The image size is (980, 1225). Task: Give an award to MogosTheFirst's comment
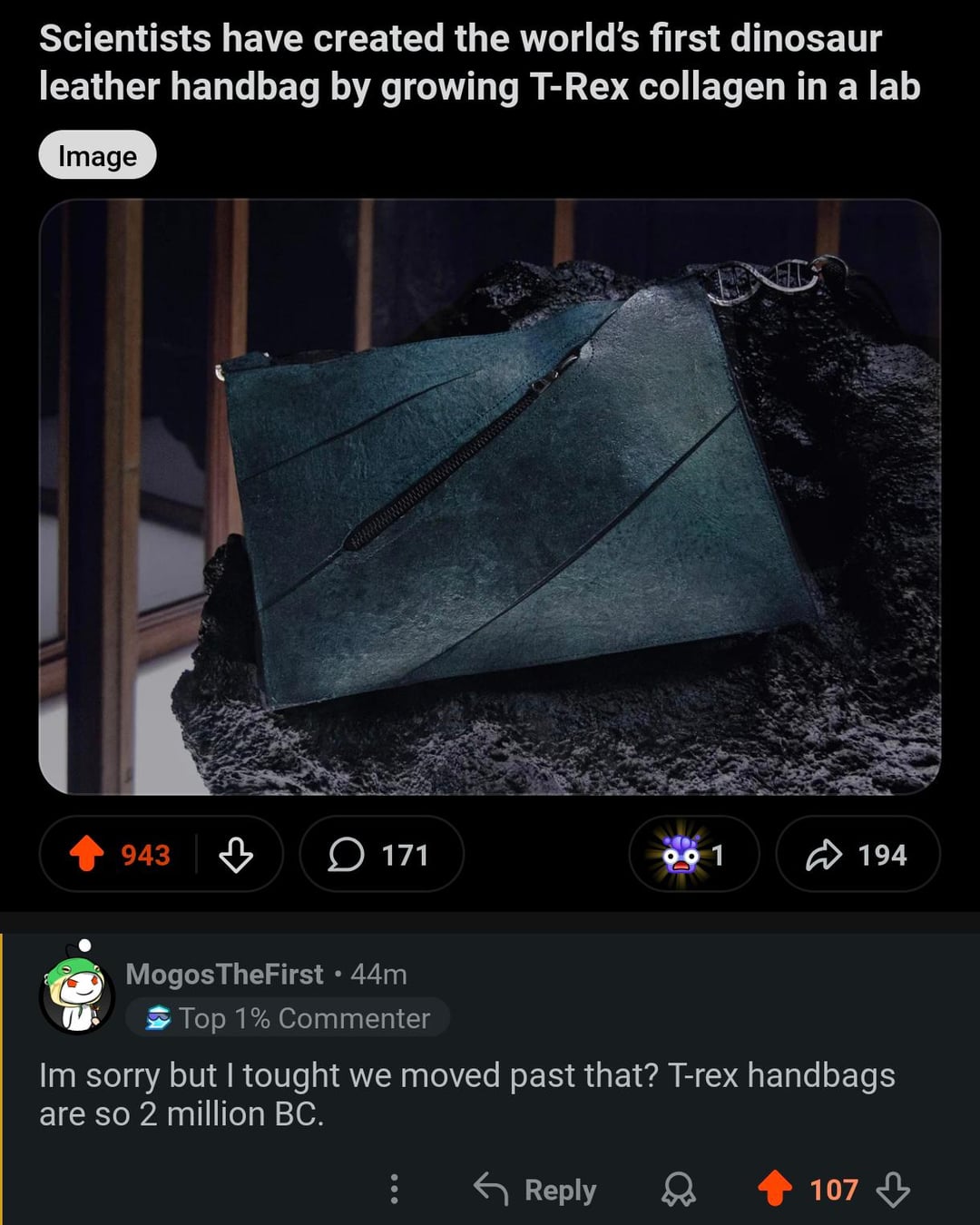[x=678, y=1189]
